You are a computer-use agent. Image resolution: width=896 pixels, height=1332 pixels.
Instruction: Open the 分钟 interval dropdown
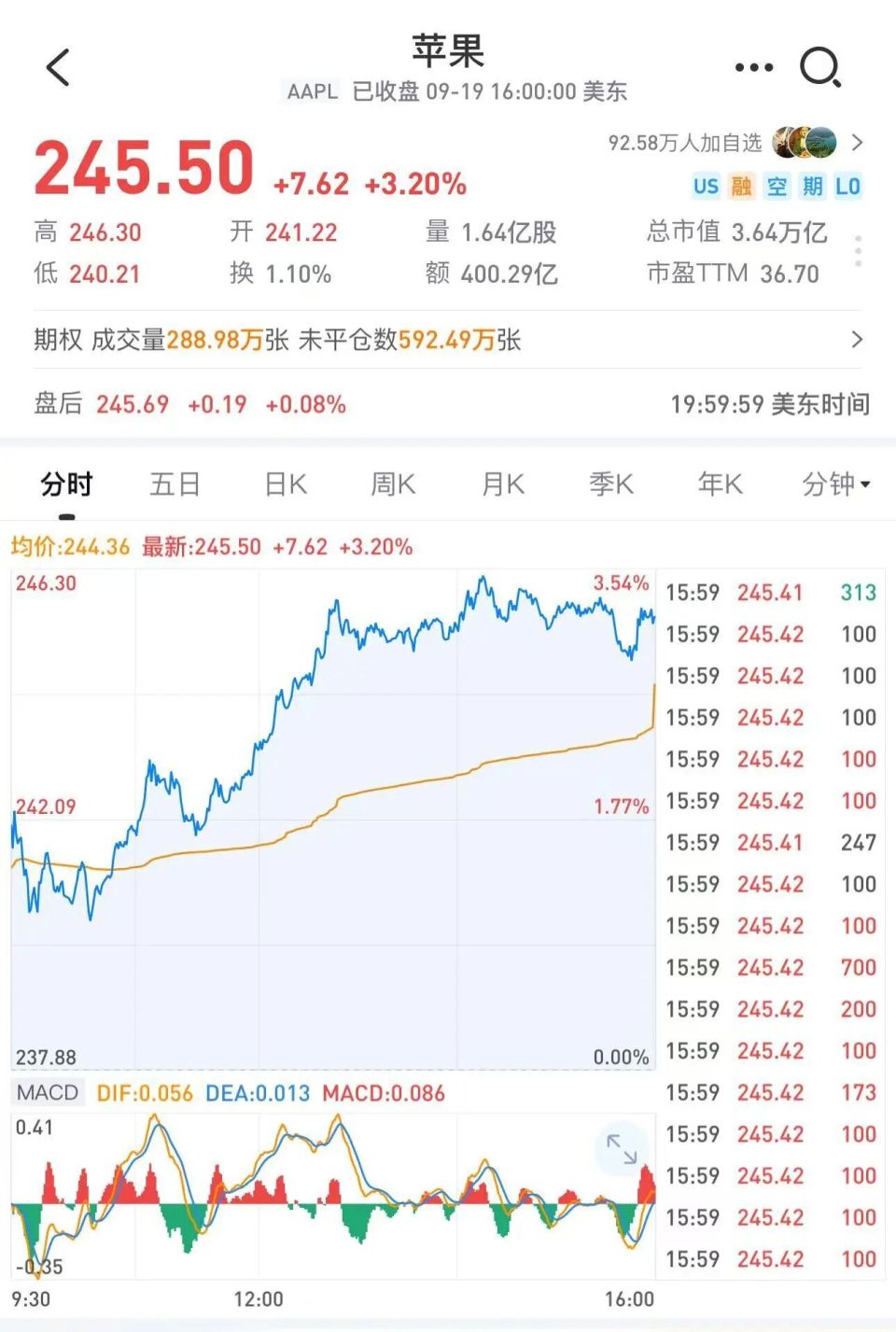[833, 484]
